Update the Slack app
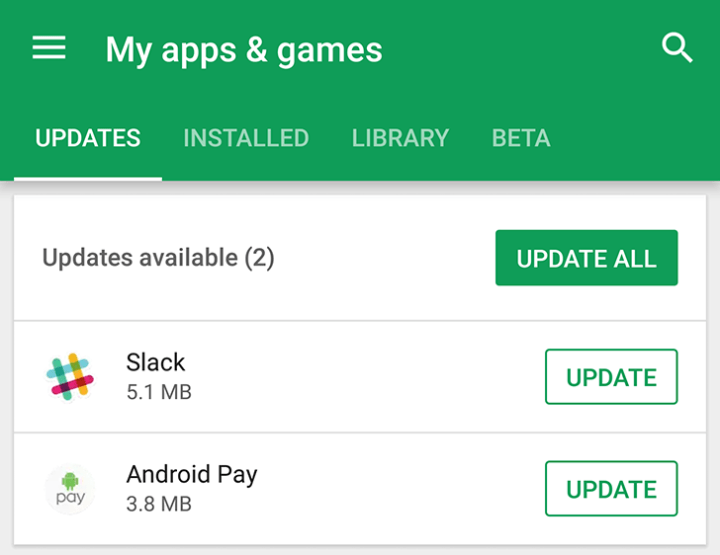Image resolution: width=720 pixels, height=555 pixels. 611,377
